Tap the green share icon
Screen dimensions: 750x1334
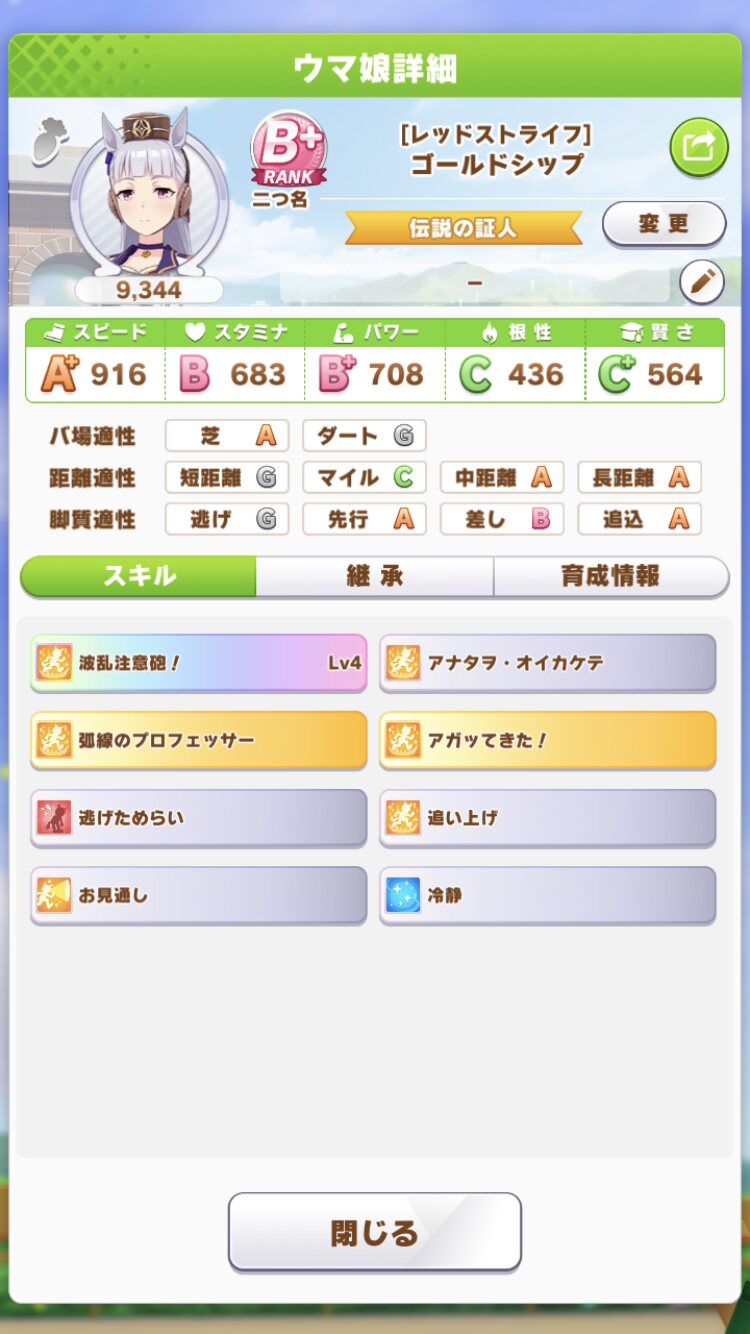tap(698, 147)
